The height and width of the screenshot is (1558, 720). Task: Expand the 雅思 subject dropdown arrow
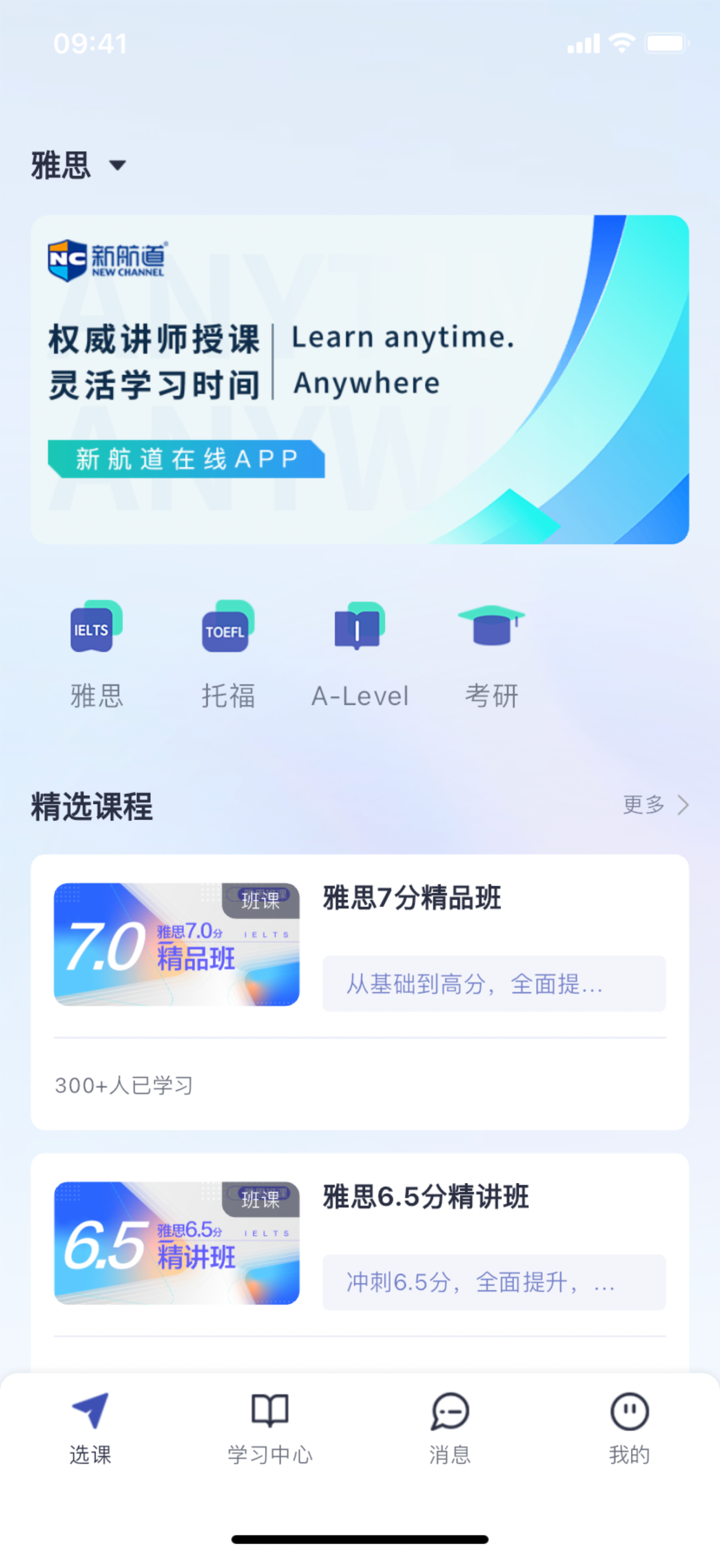(118, 165)
